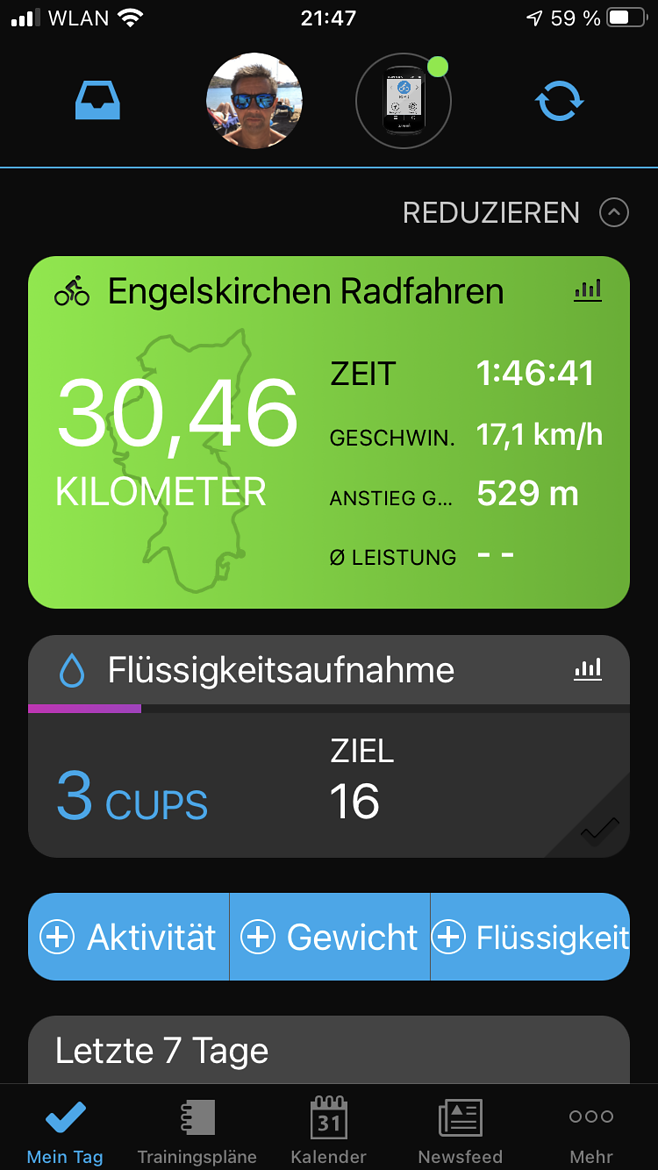This screenshot has height=1170, width=658.
Task: Open the Kalender tab
Action: coord(329,1128)
